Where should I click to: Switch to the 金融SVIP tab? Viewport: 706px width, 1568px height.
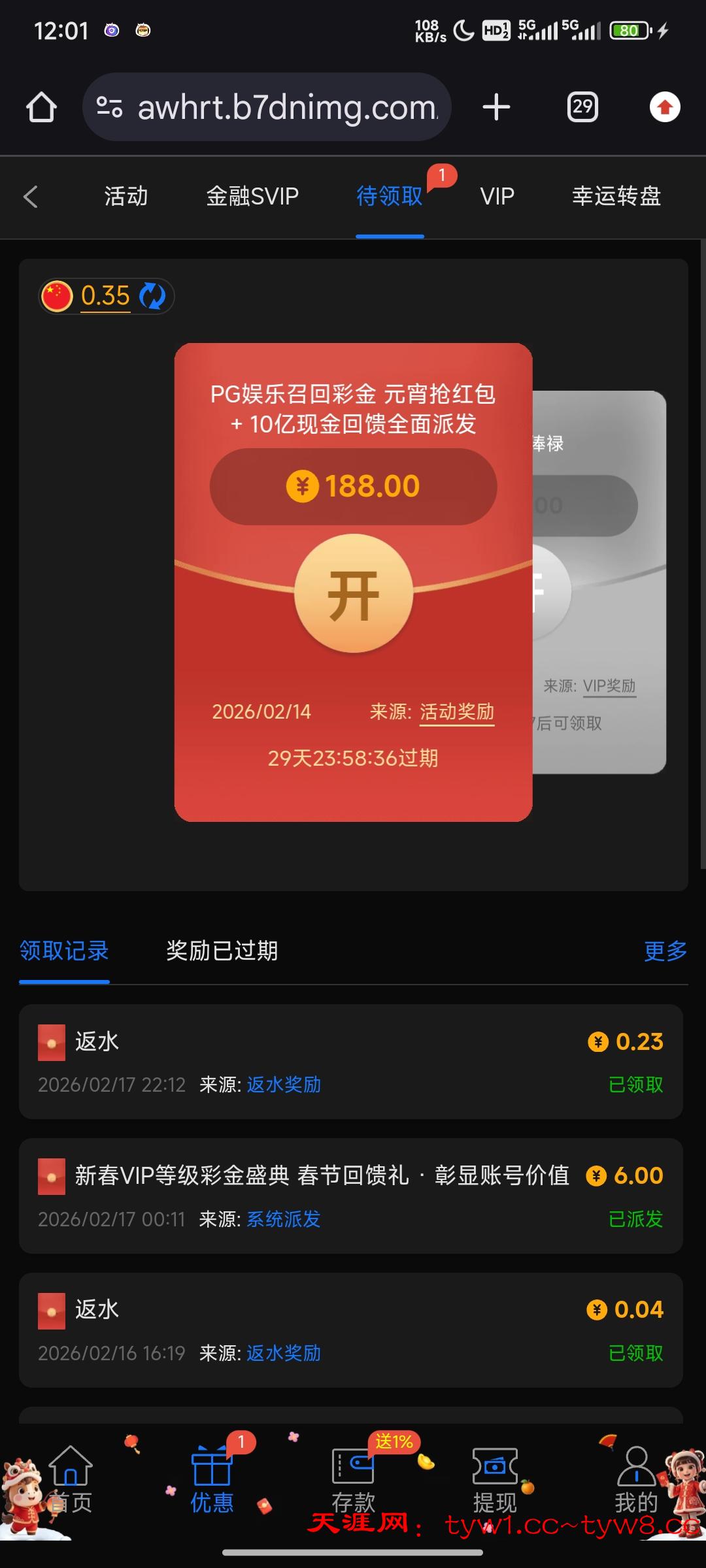252,196
